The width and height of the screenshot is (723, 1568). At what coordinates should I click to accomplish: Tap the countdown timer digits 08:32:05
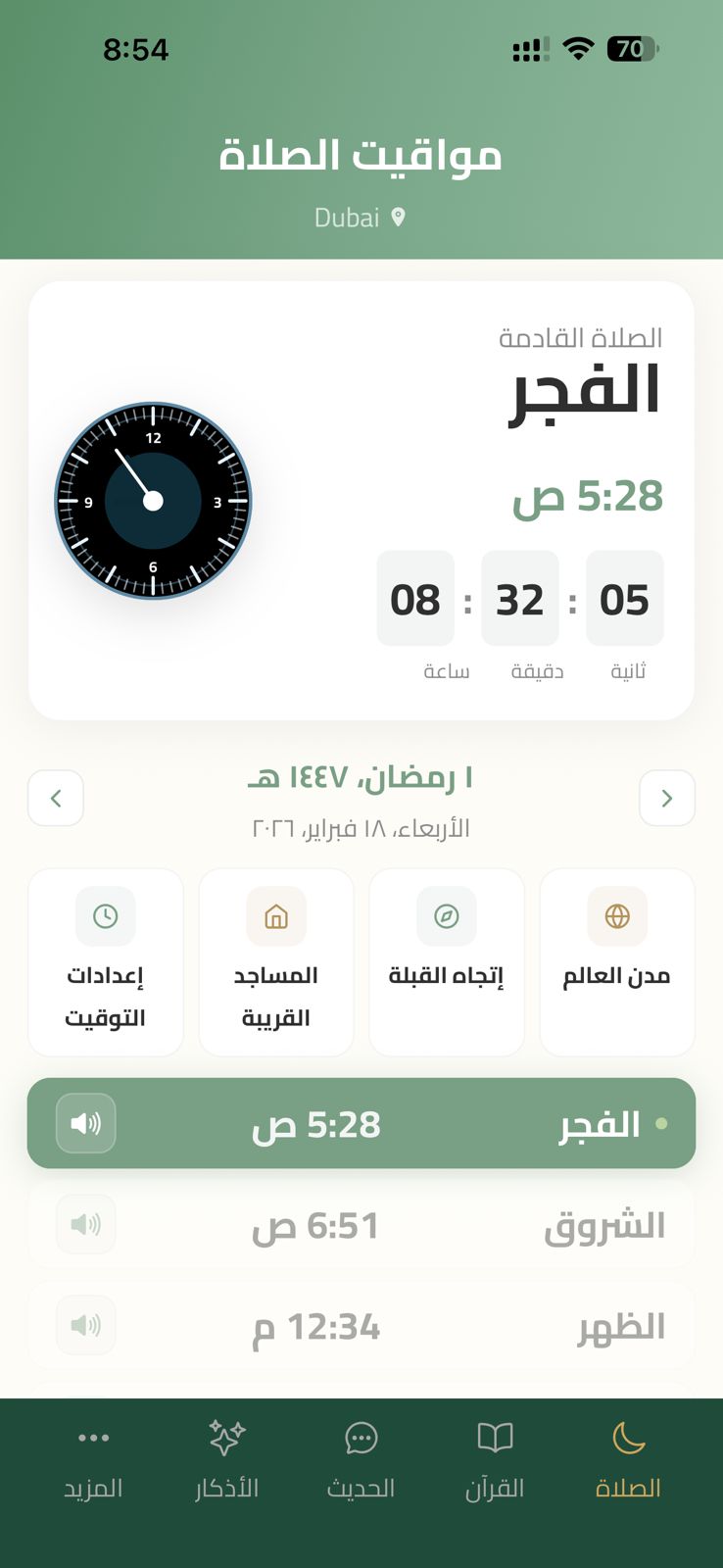(x=520, y=599)
